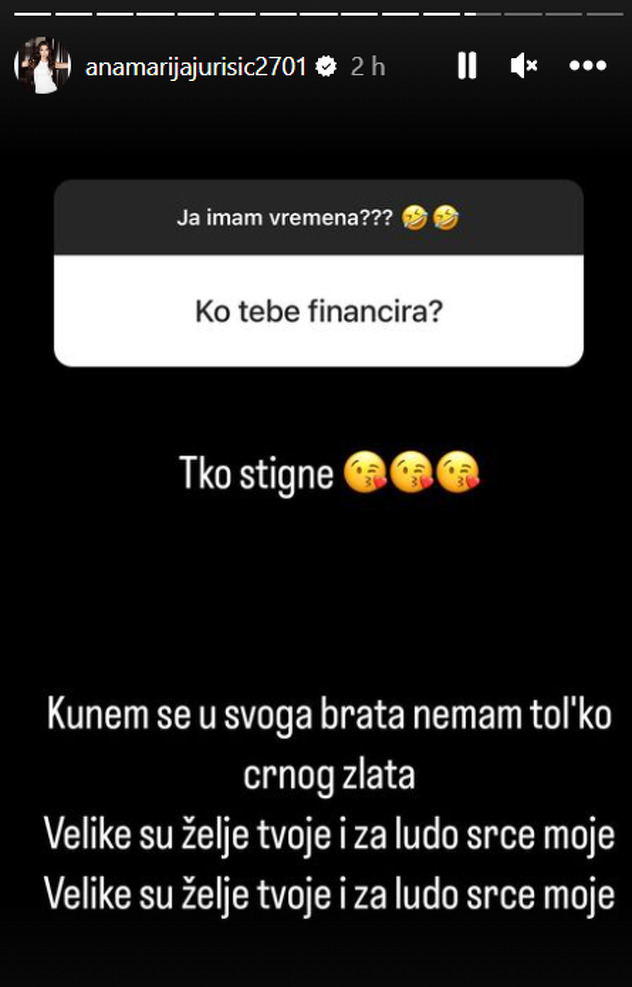The image size is (632, 987).
Task: Pause the story playback
Action: pyautogui.click(x=467, y=66)
